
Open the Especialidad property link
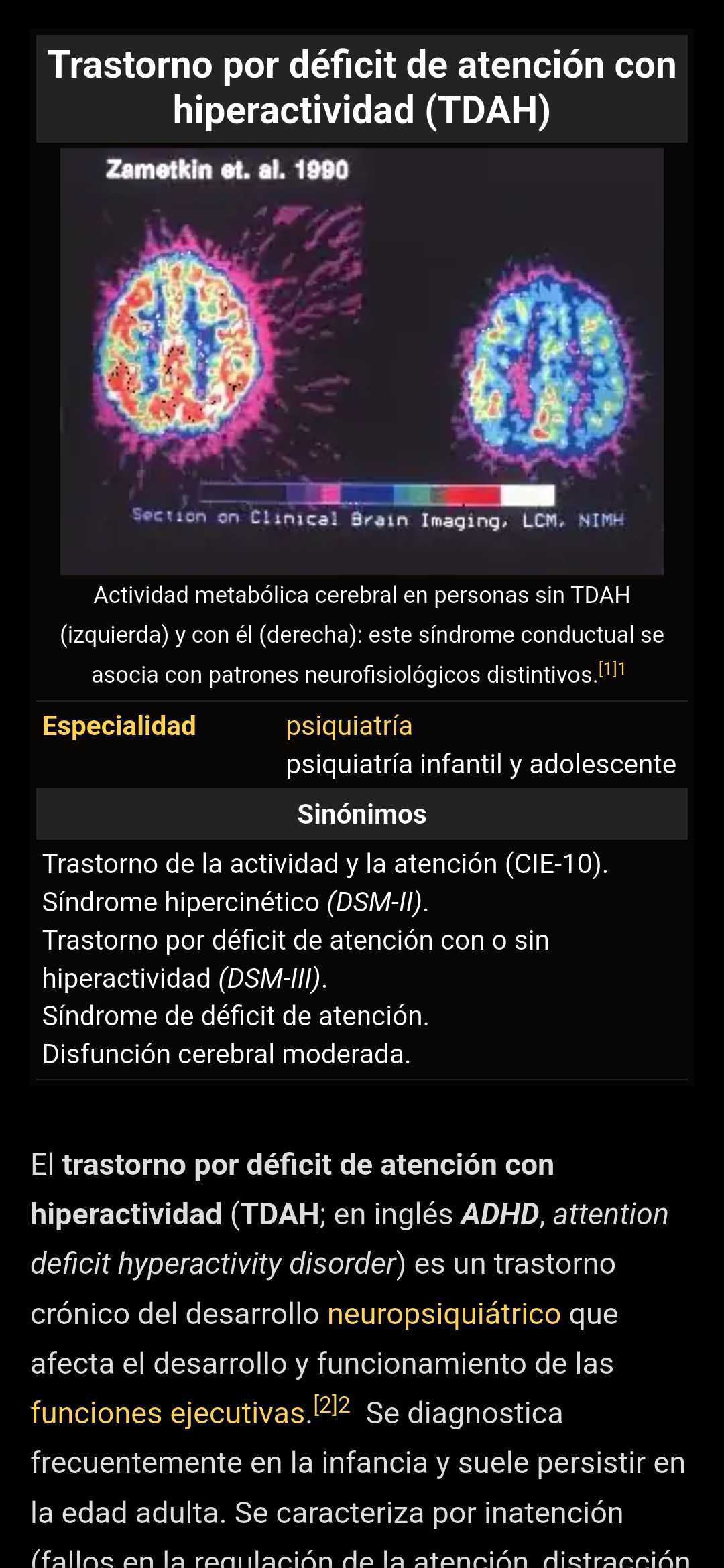click(x=119, y=726)
